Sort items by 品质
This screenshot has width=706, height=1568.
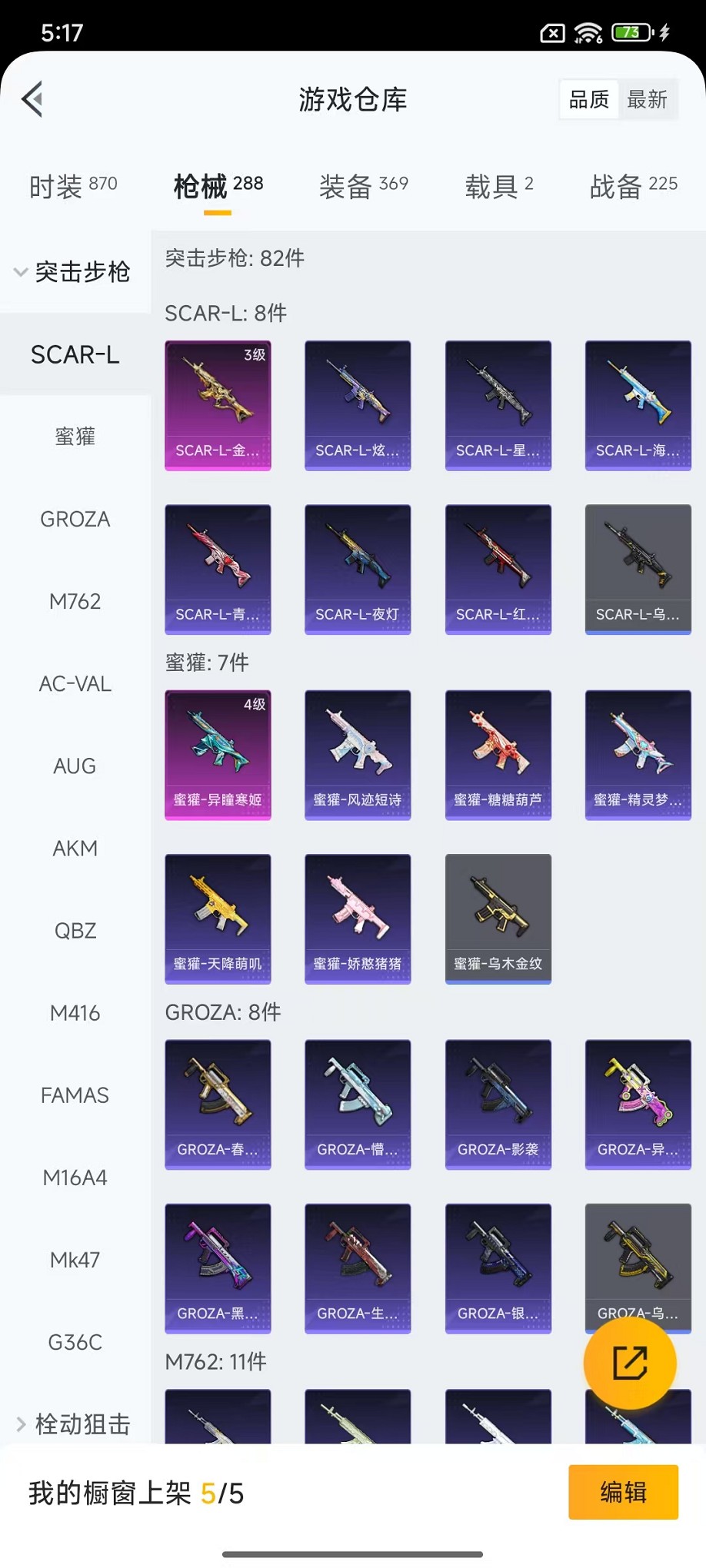tap(589, 99)
